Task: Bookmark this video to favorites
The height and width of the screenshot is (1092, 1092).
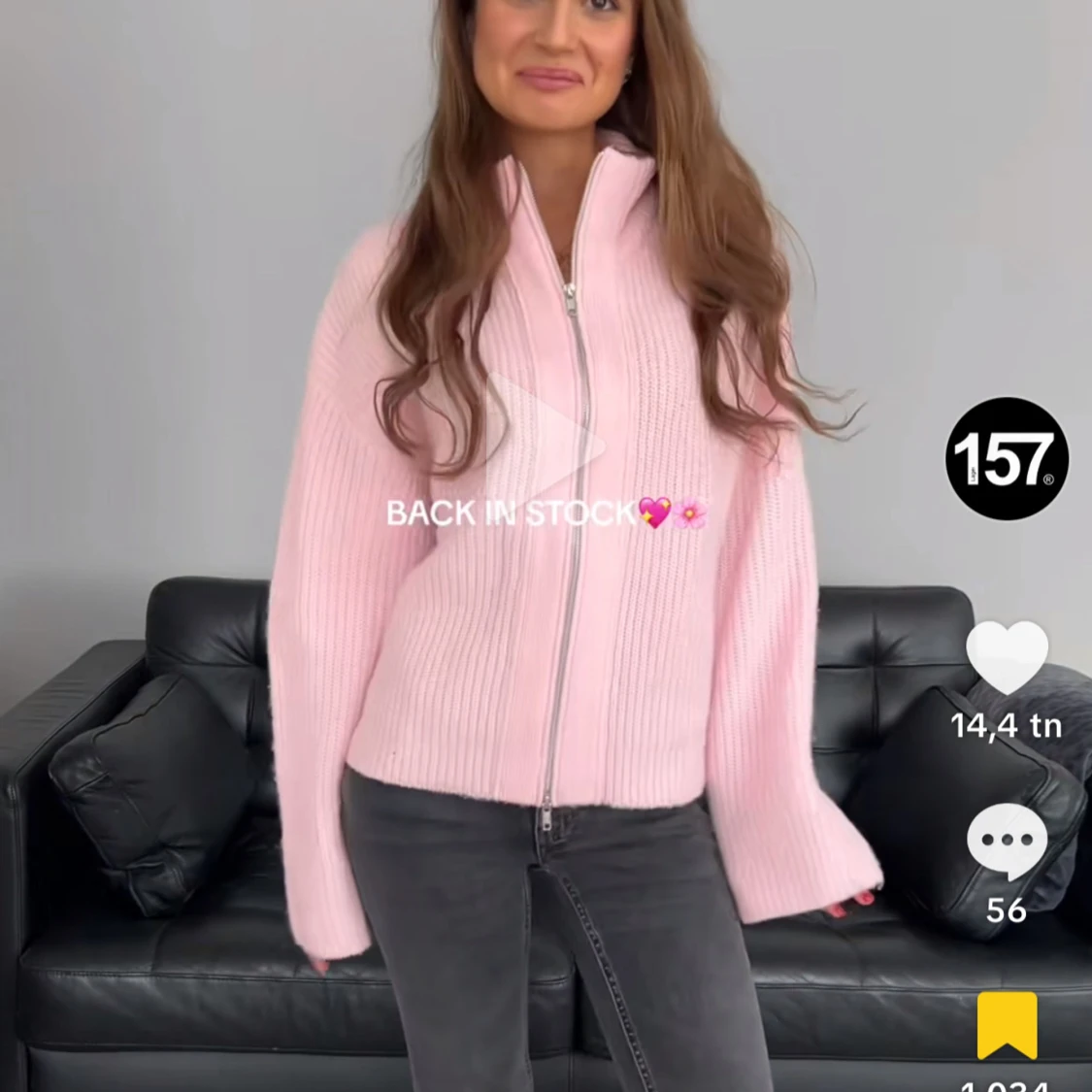Action: [1007, 1026]
